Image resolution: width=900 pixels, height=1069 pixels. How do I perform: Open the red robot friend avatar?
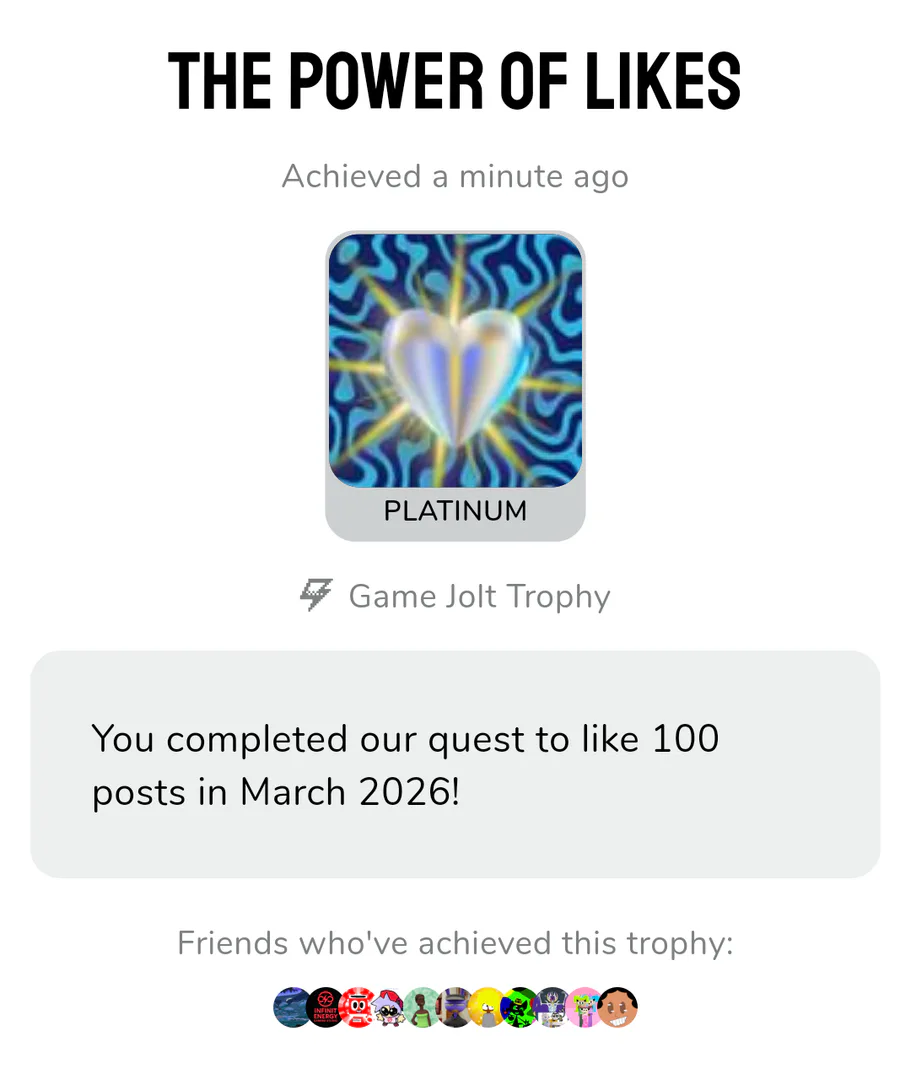[x=358, y=1007]
